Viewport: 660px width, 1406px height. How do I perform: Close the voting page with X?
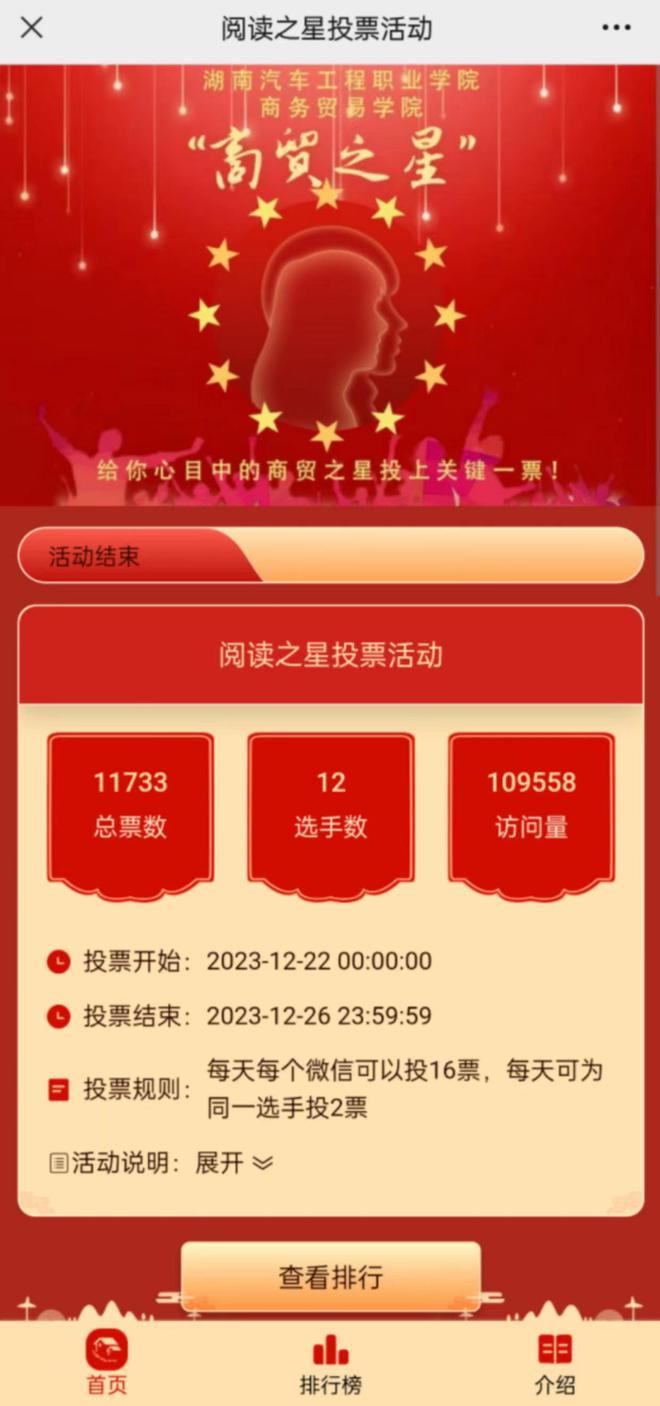click(32, 28)
